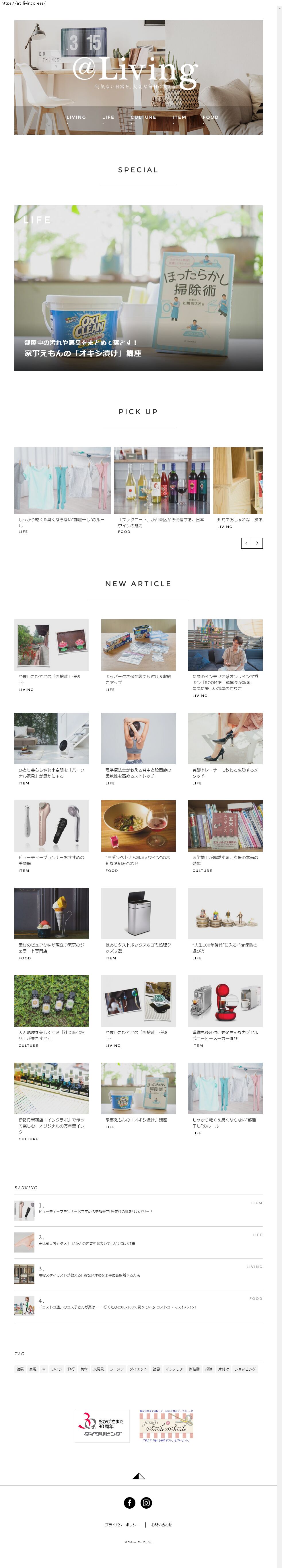282x1568 pixels.
Task: Open the CULTURE category
Action: (143, 117)
